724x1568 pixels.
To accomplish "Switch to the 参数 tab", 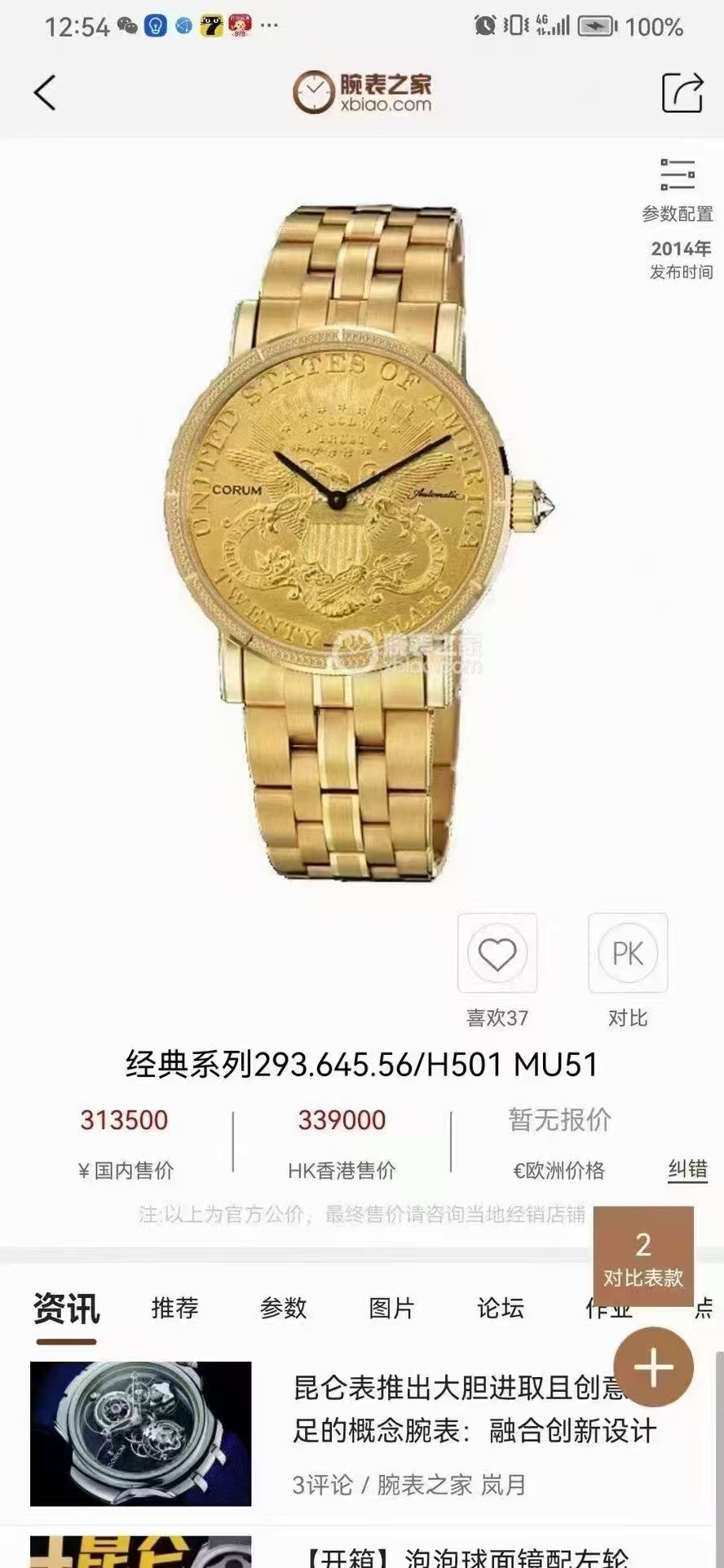I will (x=283, y=1308).
